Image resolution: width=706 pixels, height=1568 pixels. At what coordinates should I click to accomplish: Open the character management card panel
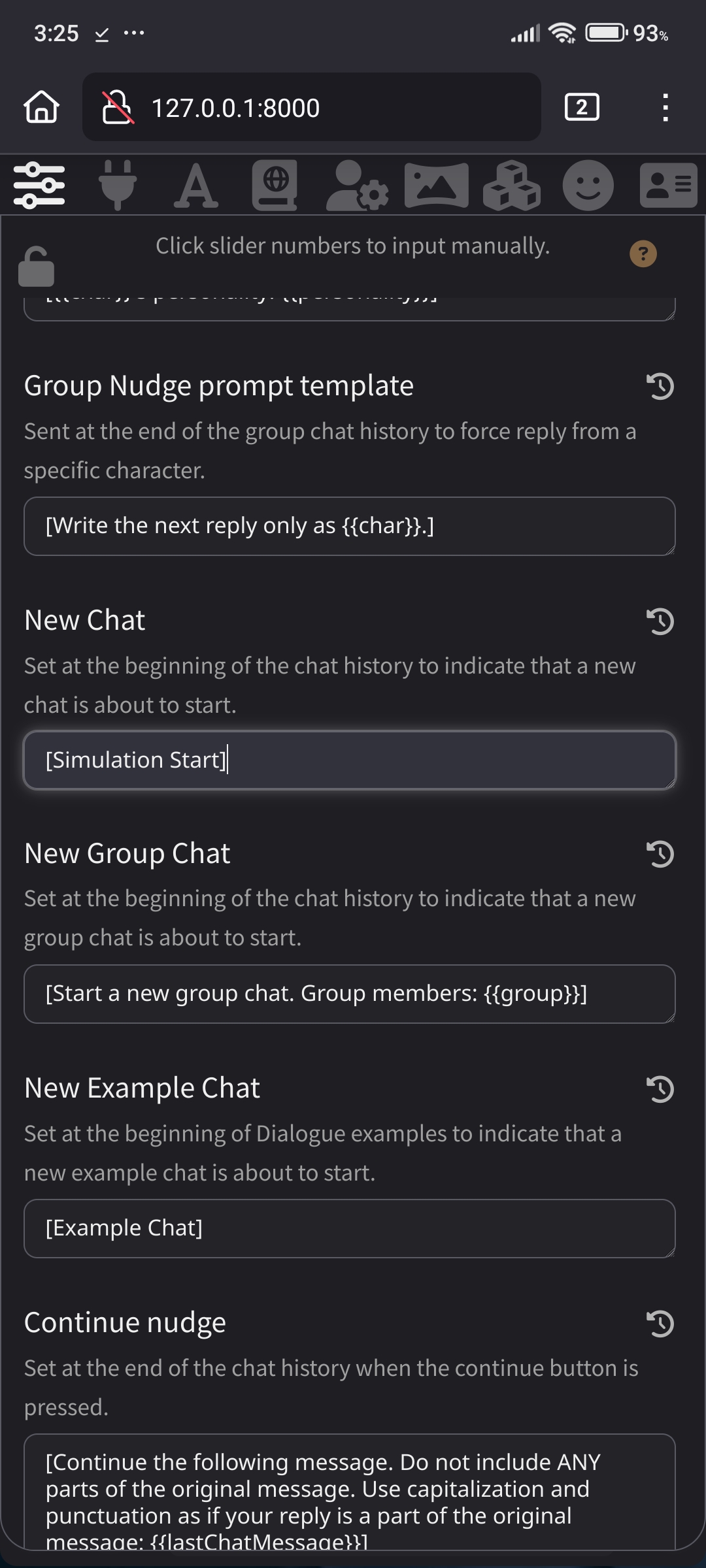668,186
